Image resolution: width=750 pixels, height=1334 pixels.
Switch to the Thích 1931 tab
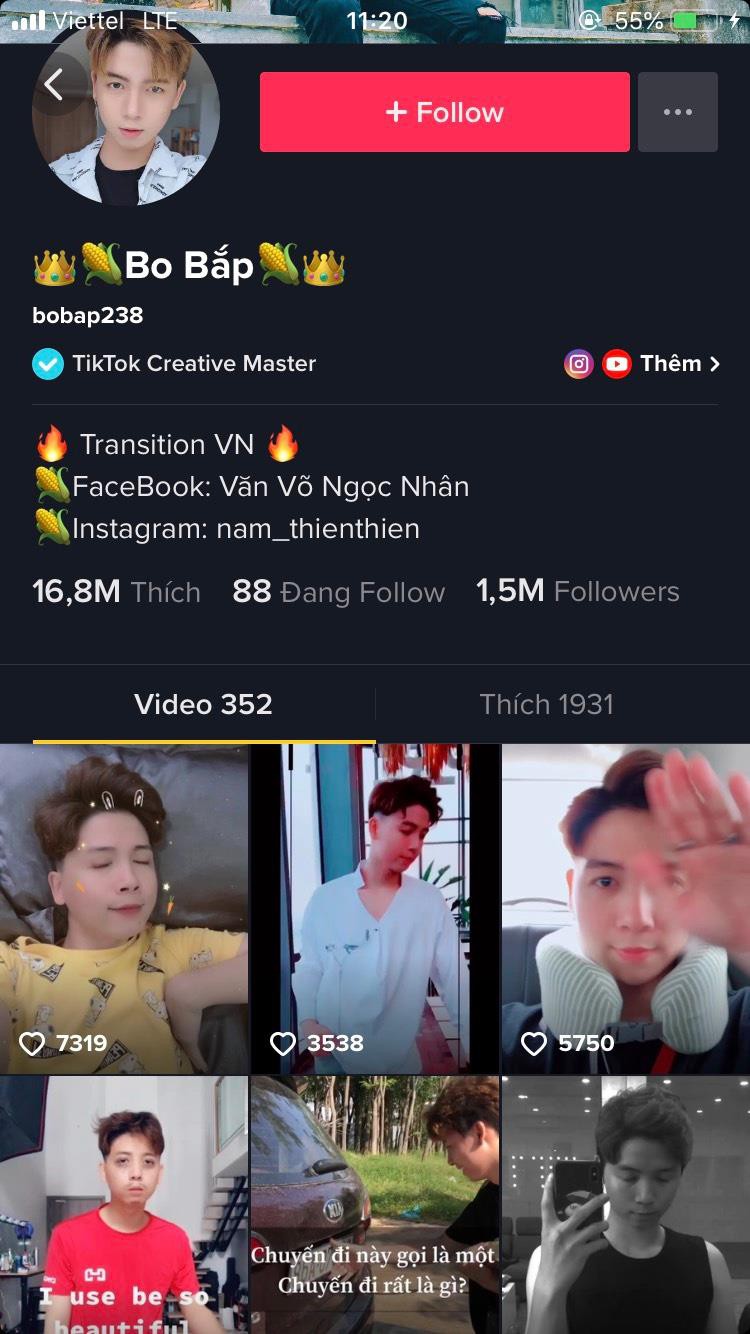coord(546,704)
